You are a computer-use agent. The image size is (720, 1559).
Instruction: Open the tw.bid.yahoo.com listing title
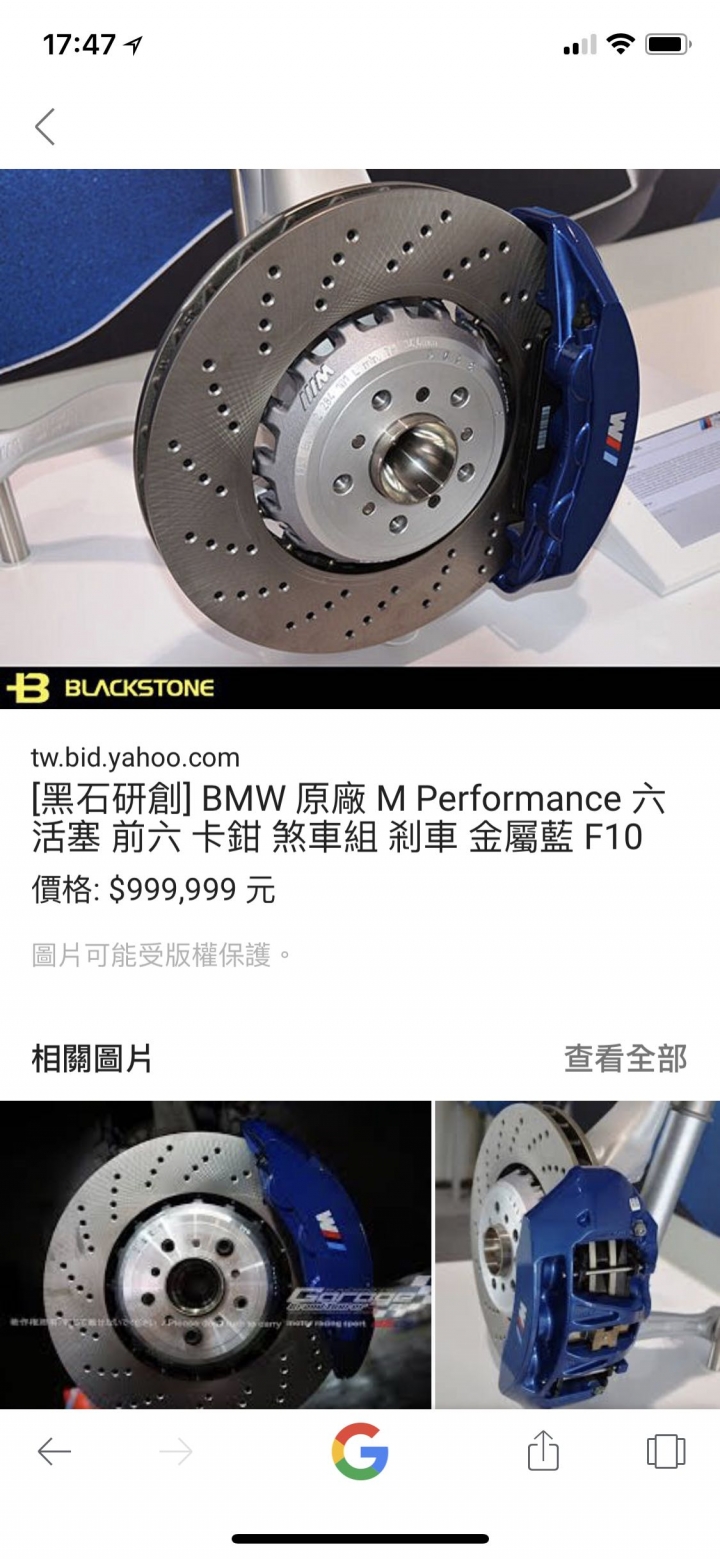(x=348, y=817)
